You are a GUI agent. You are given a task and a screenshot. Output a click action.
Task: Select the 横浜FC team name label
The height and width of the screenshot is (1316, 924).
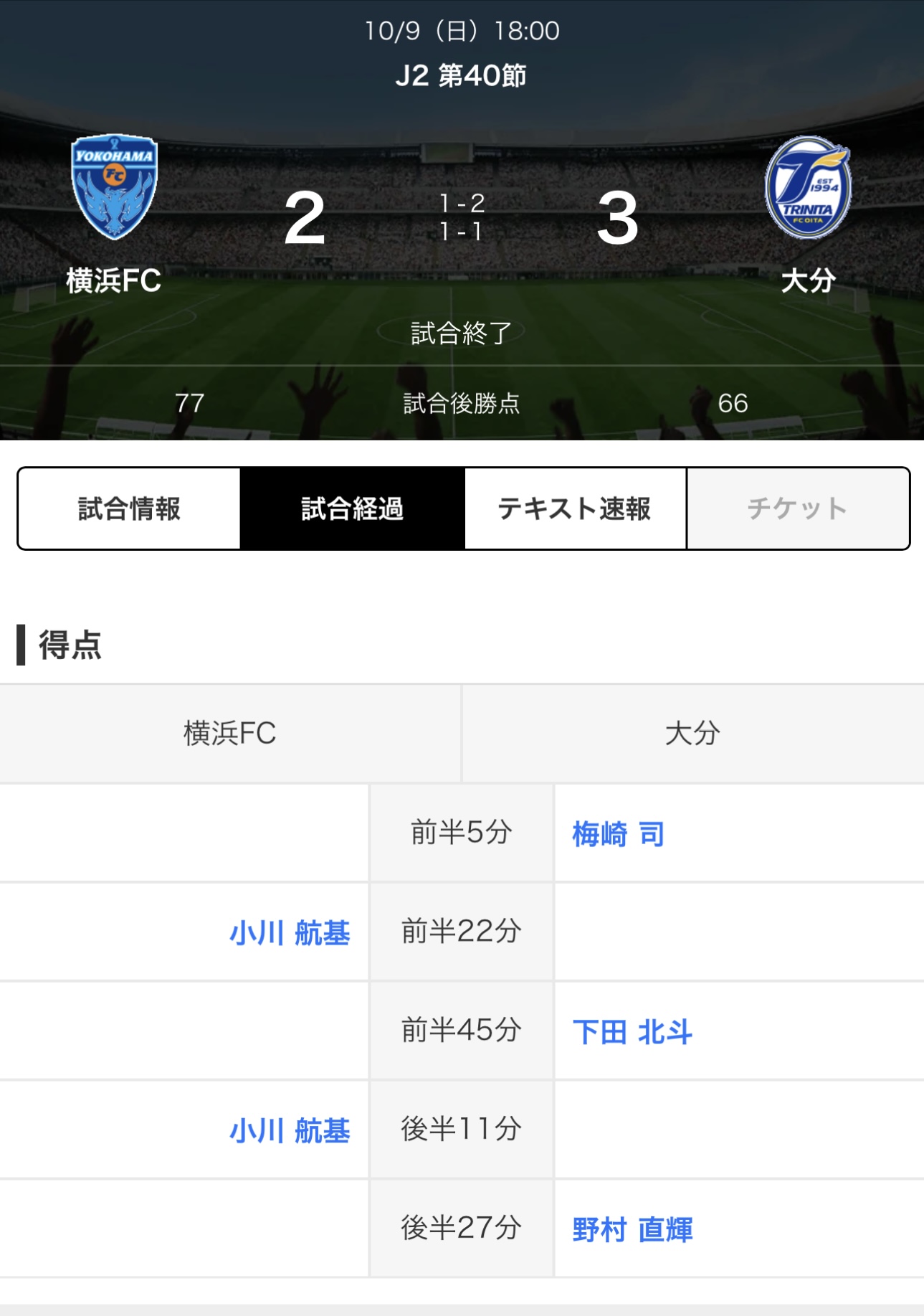click(x=113, y=279)
